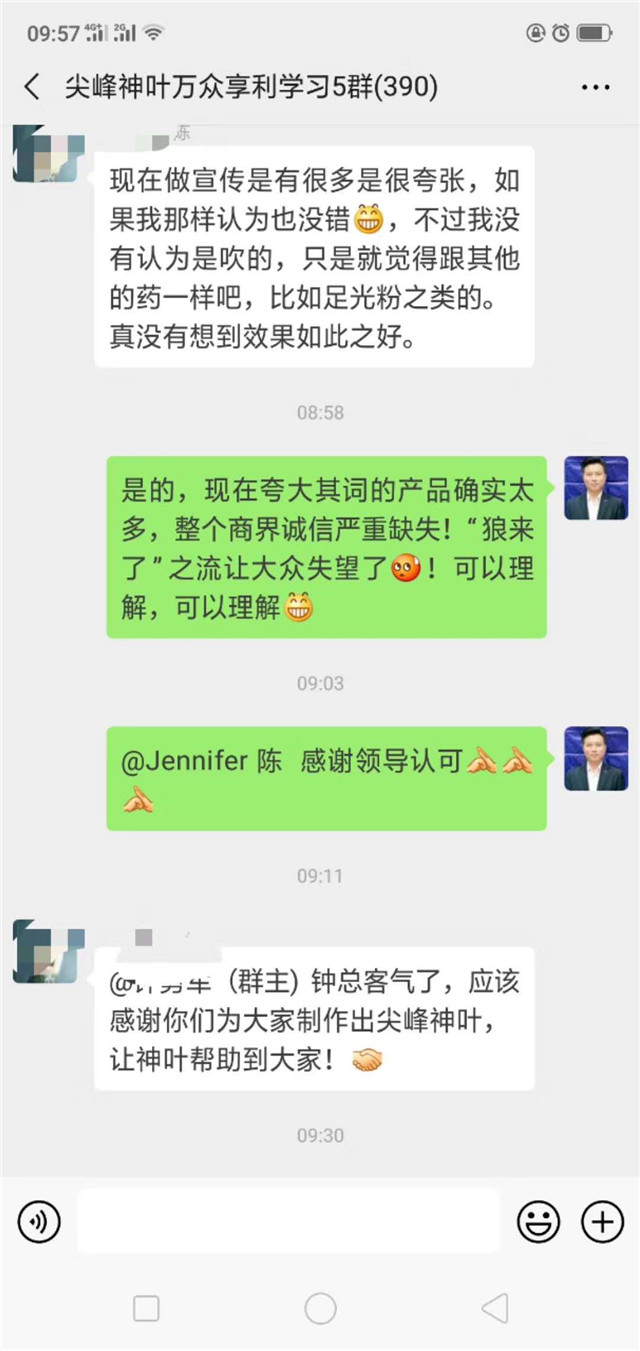Go back from the group chat
The width and height of the screenshot is (640, 1351).
(x=32, y=87)
